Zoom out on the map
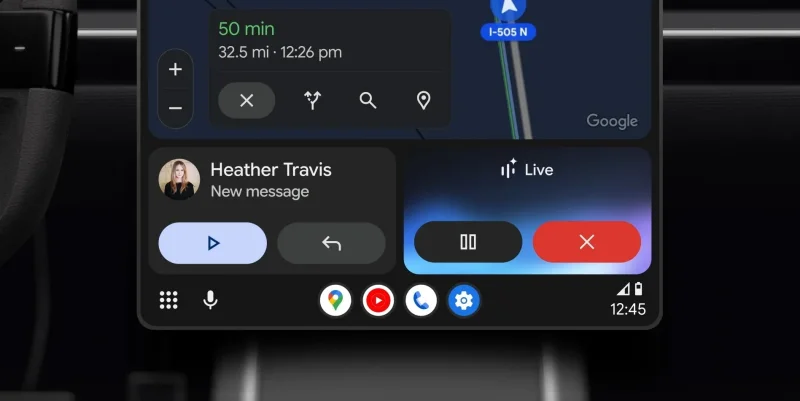Viewport: 800px width, 401px height. click(x=175, y=107)
